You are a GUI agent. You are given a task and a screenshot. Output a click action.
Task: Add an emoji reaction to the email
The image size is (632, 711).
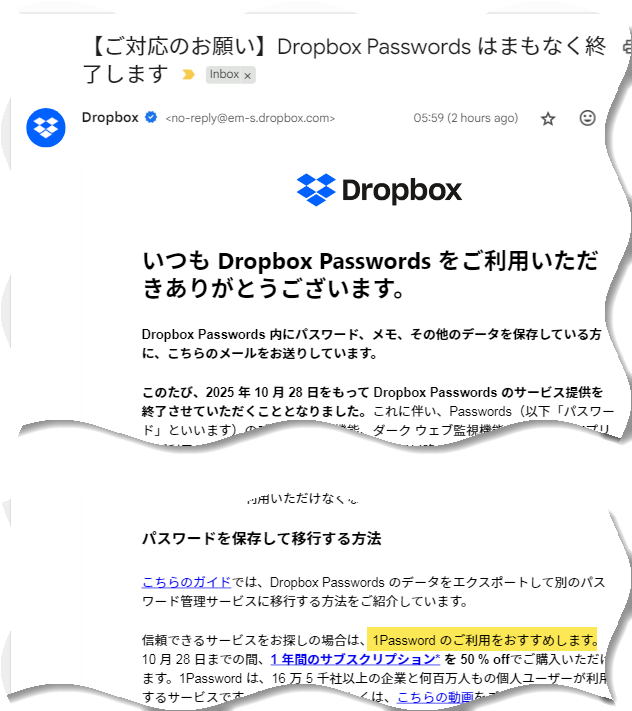point(588,118)
